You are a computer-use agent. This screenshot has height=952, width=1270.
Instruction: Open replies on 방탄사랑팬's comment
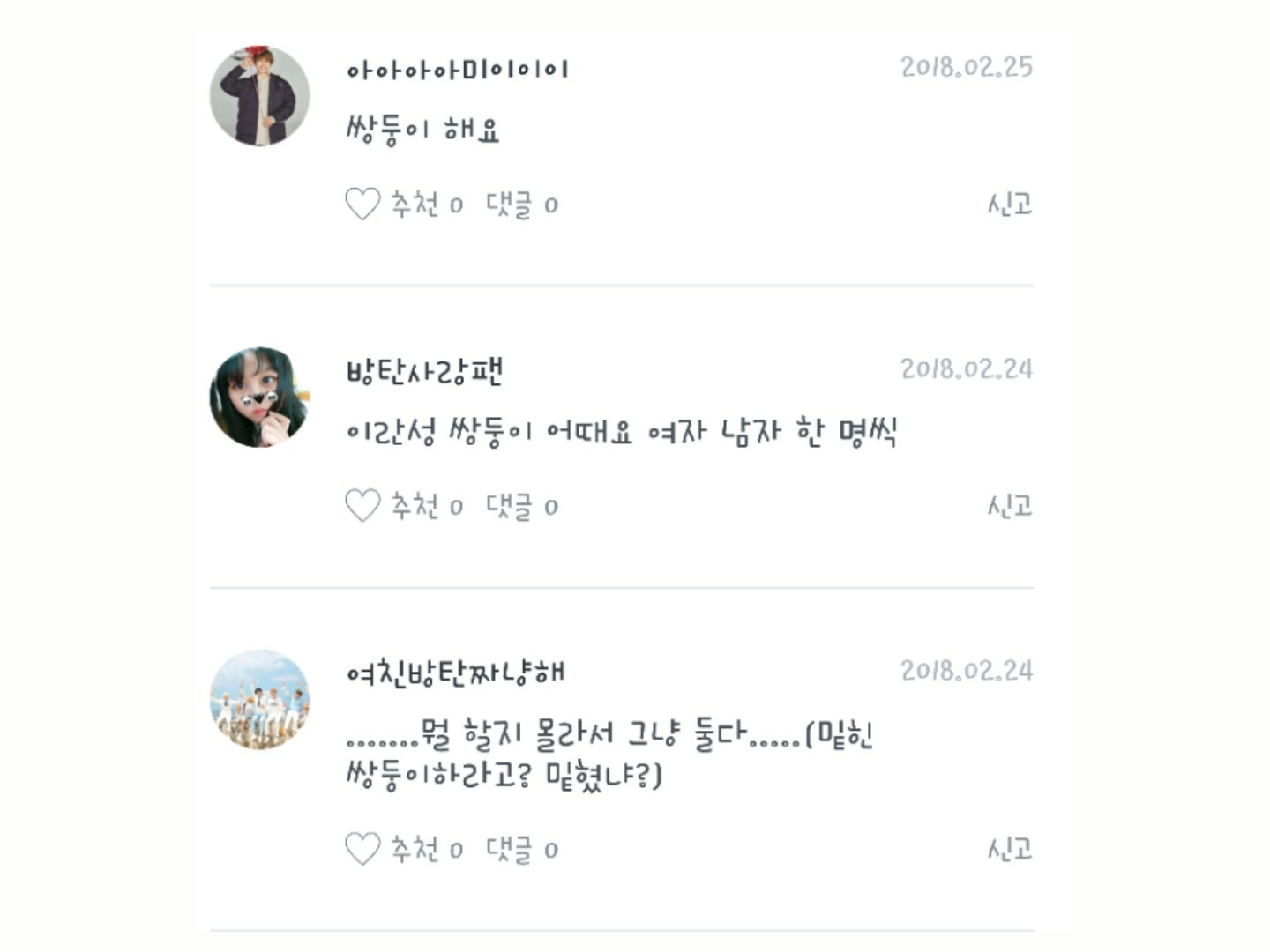click(x=521, y=506)
